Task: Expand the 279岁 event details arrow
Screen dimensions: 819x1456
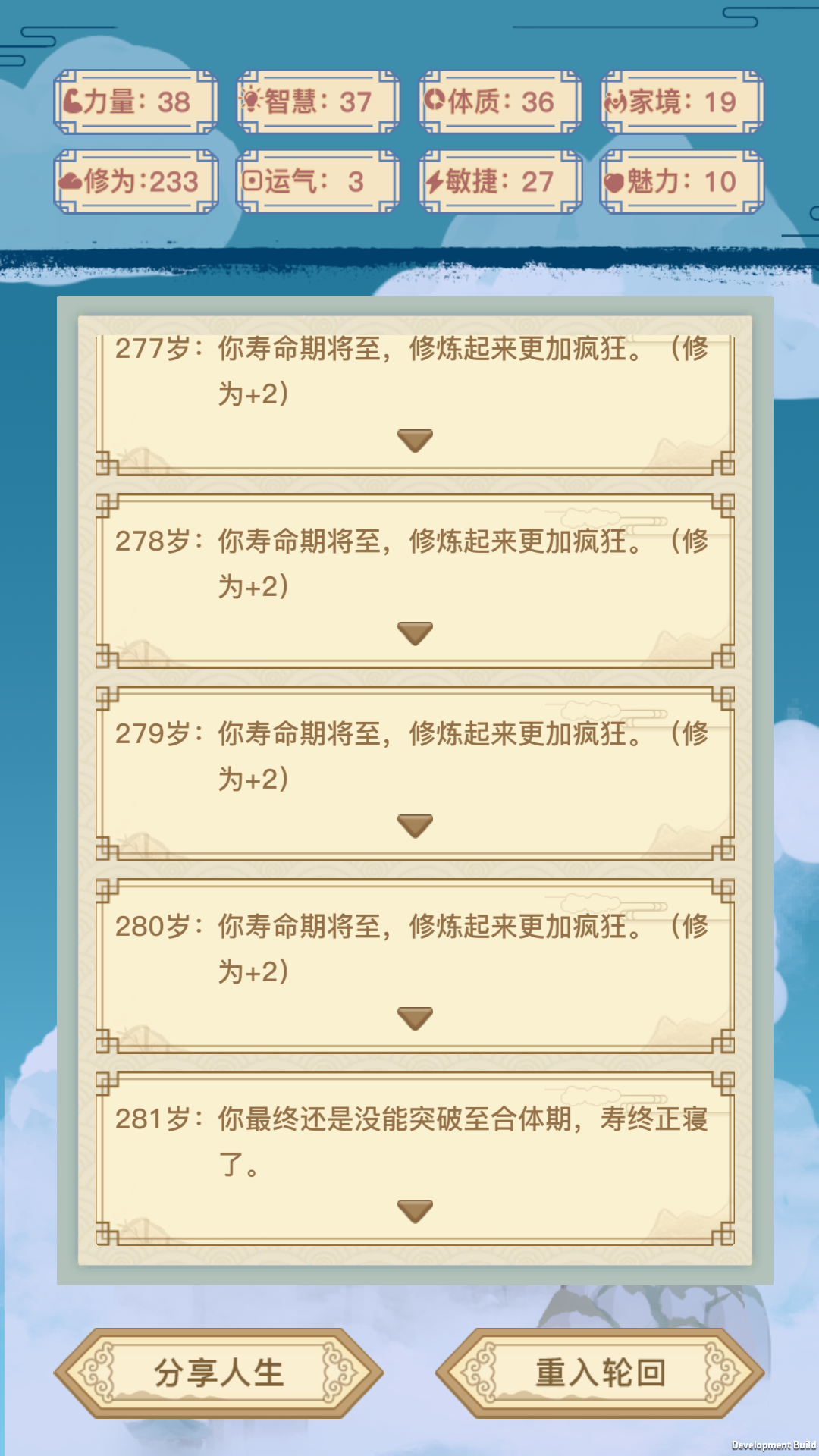Action: click(x=415, y=827)
